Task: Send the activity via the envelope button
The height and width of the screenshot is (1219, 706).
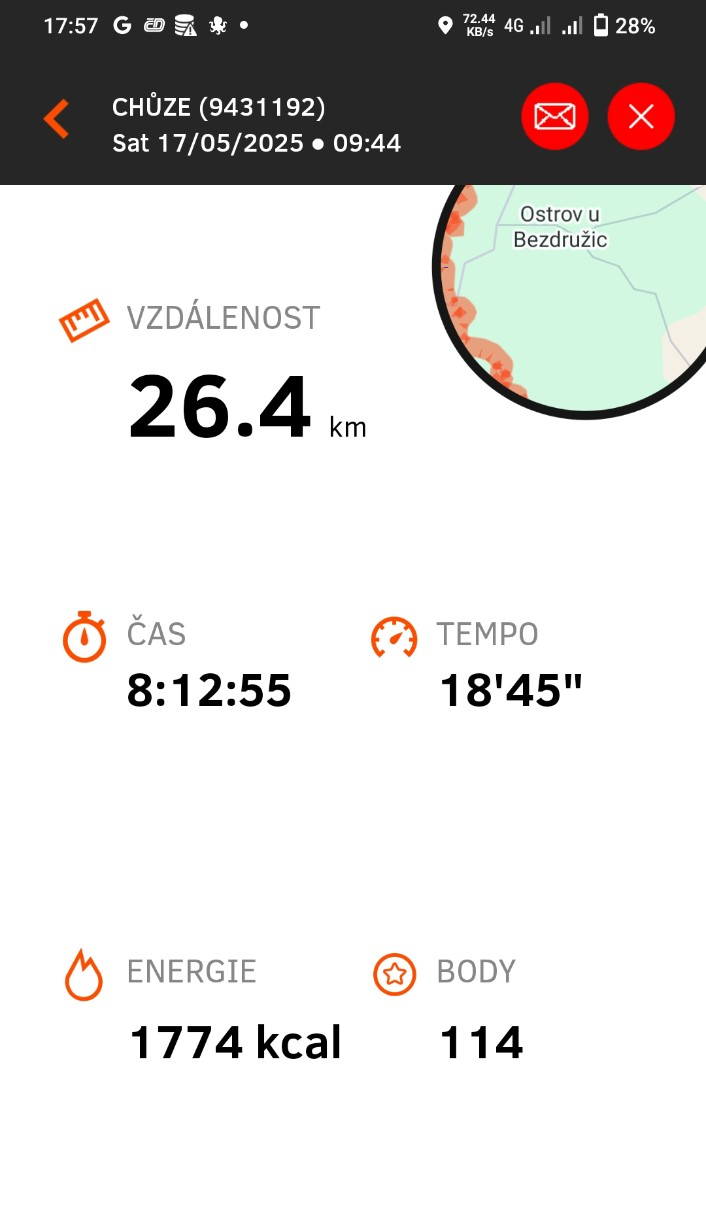Action: [554, 117]
